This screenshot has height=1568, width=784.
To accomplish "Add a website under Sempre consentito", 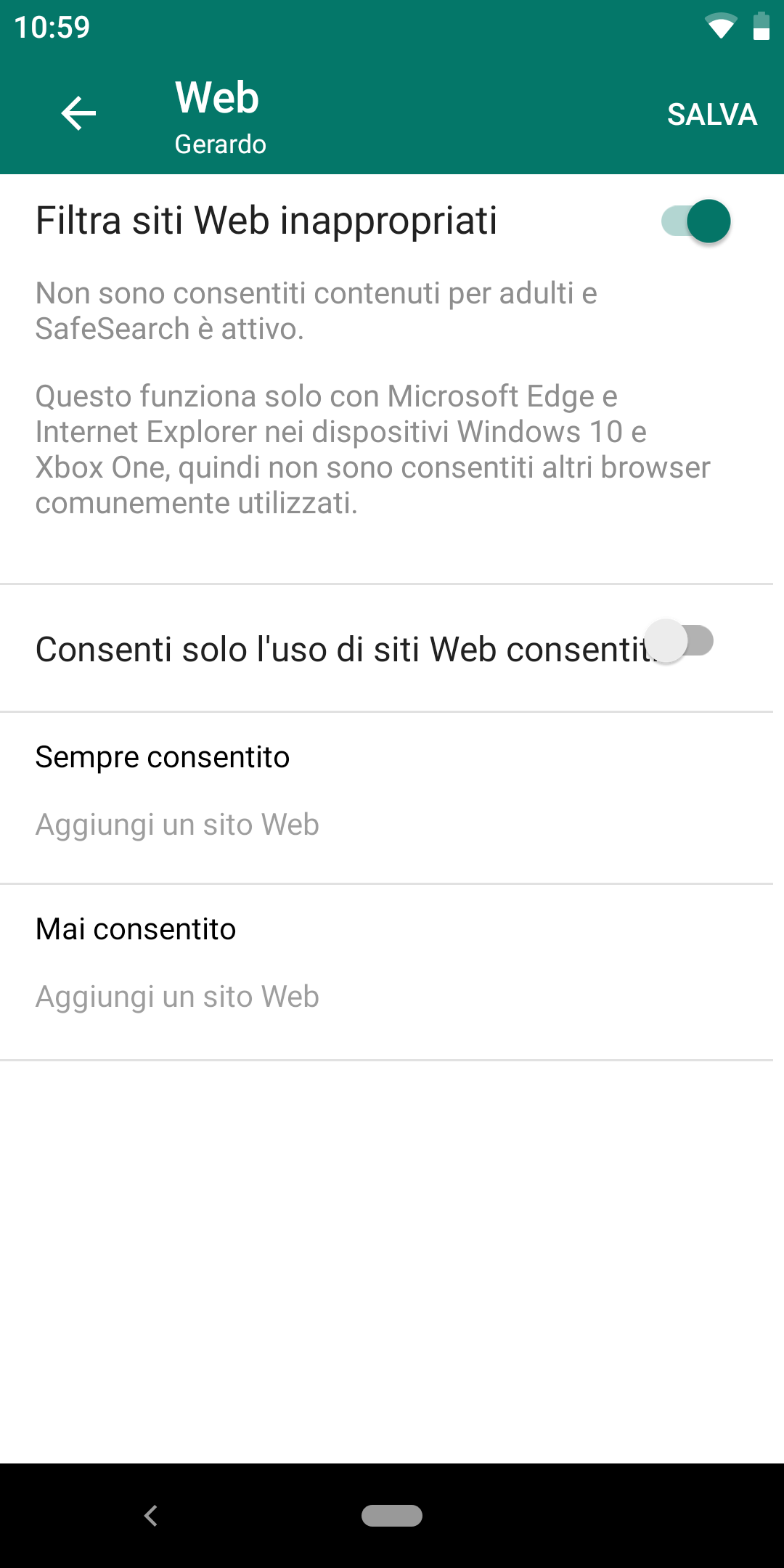I will 177,825.
